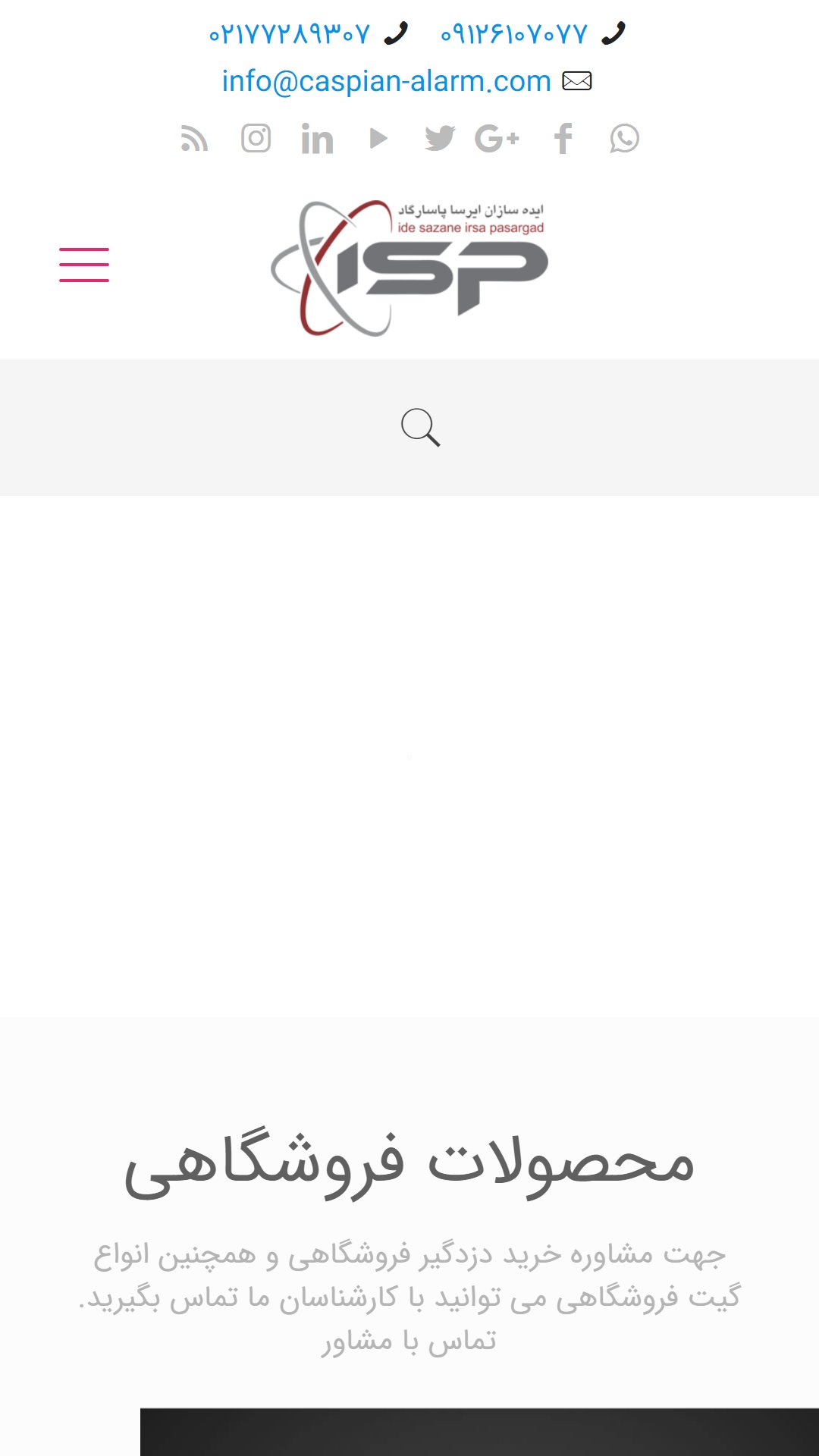Open the Google Plus icon

point(497,139)
